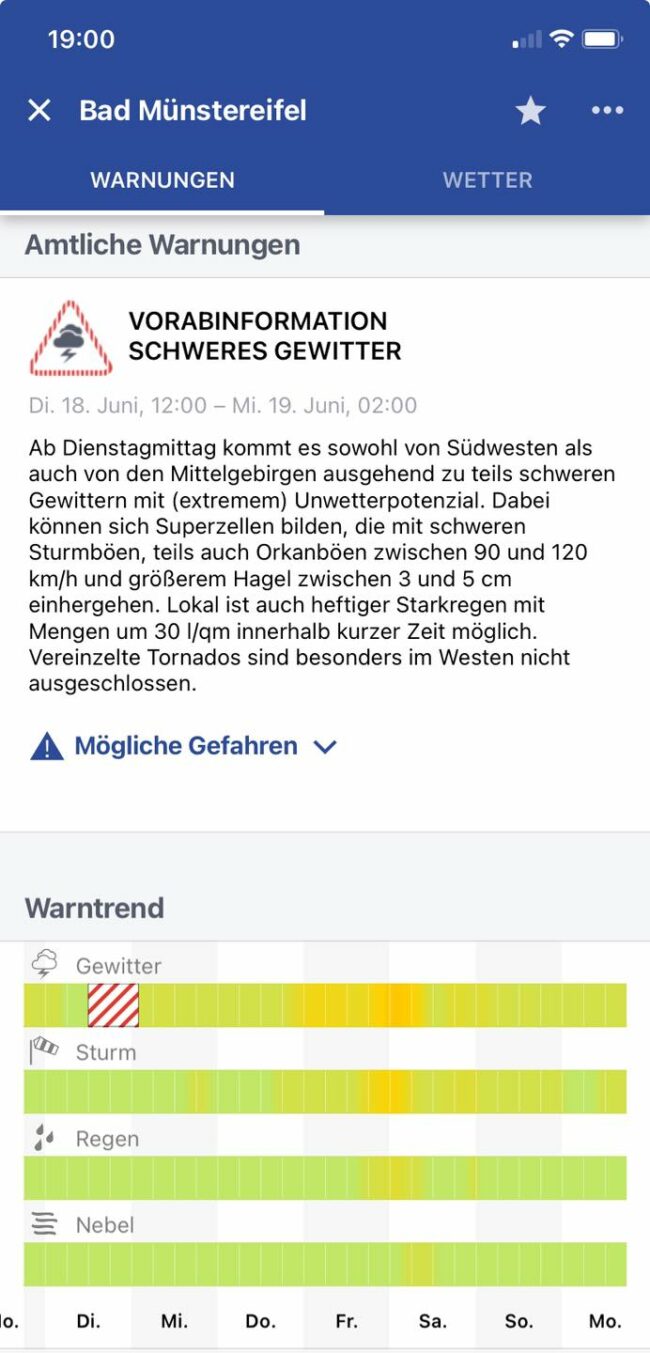
Task: Tap the striped Gewitter warning block
Action: (113, 1004)
